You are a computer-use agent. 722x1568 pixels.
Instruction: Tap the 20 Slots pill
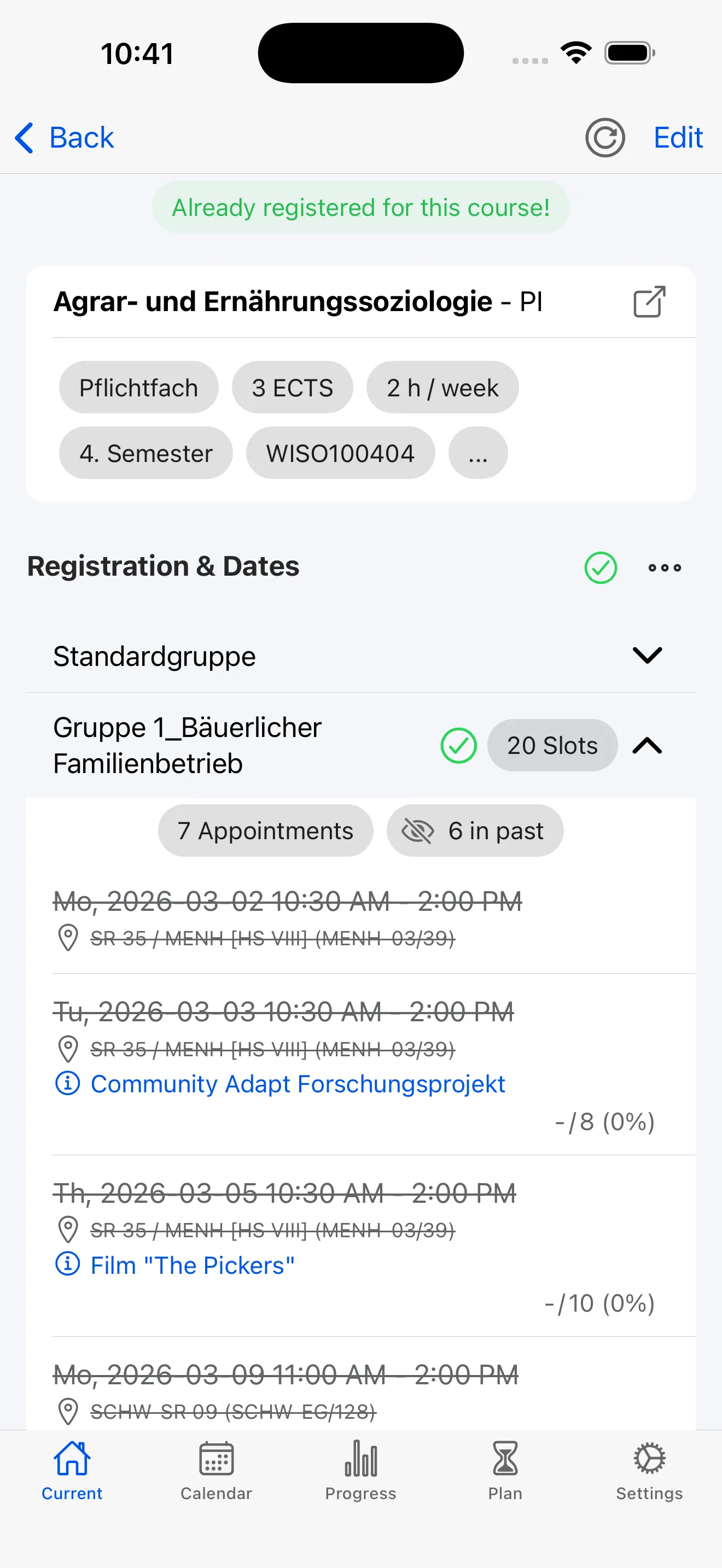point(551,745)
